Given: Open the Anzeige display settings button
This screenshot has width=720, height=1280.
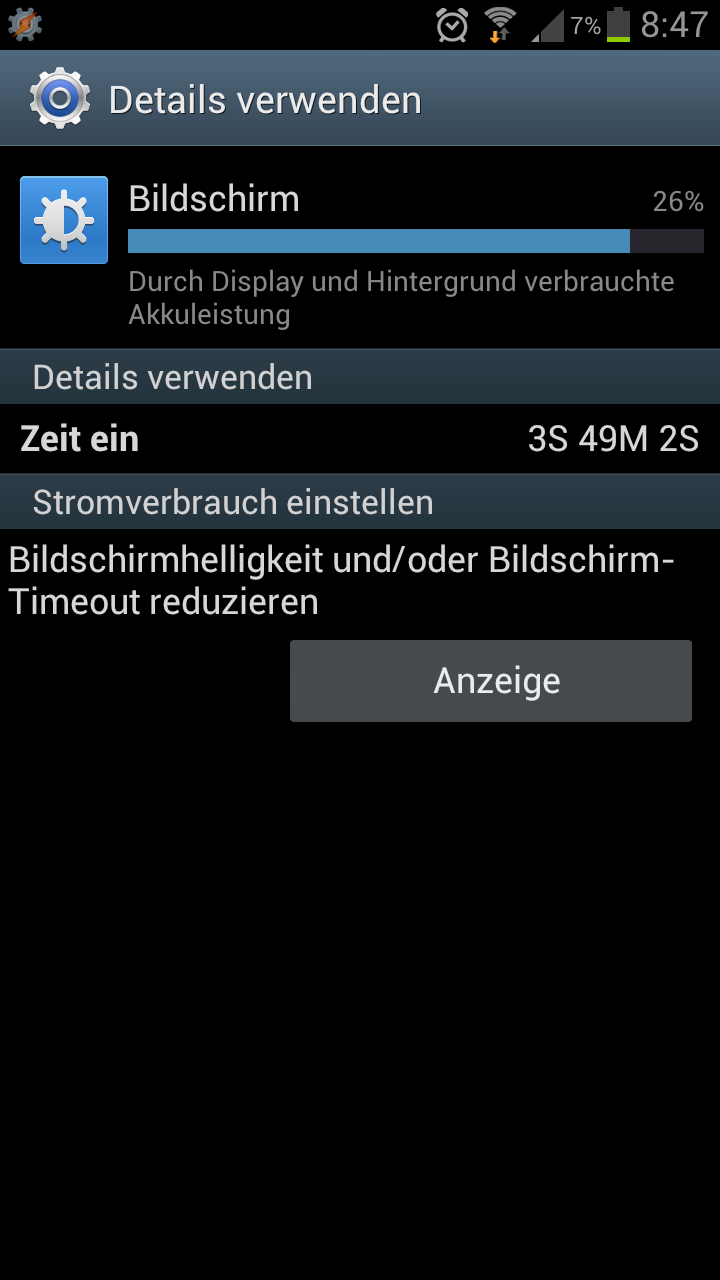Looking at the screenshot, I should [491, 681].
